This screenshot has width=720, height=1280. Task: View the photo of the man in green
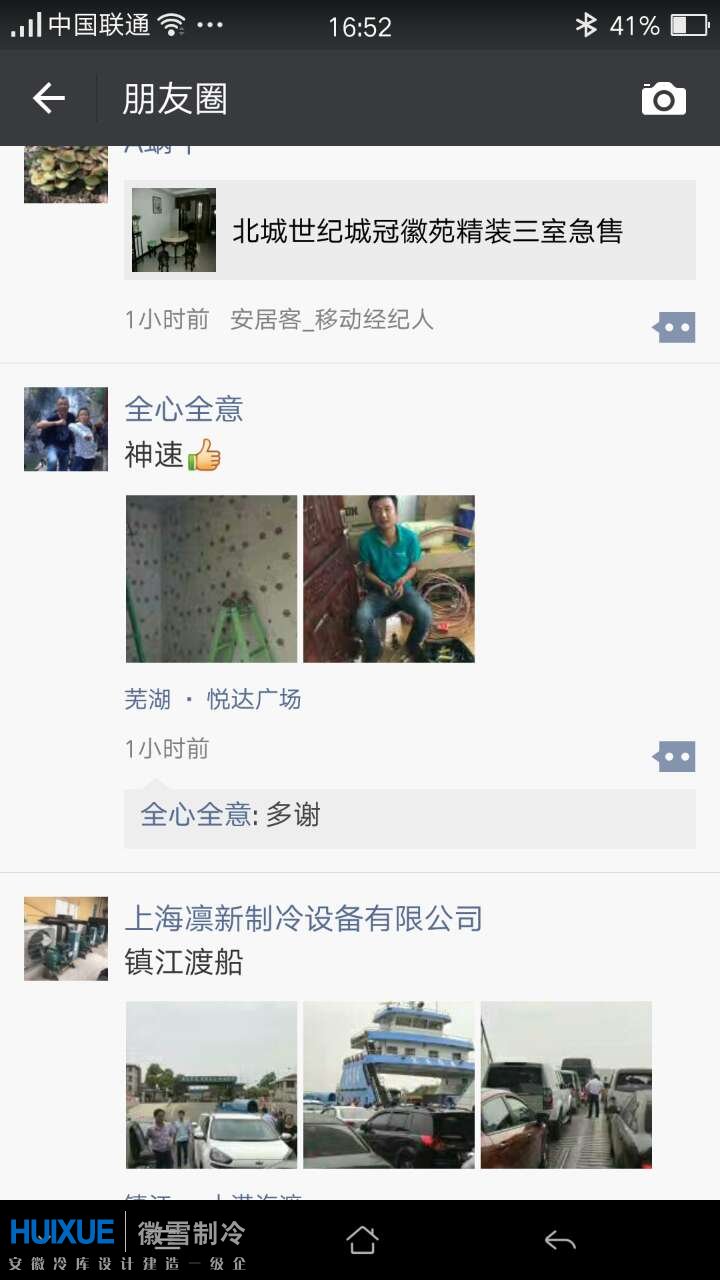coord(389,579)
